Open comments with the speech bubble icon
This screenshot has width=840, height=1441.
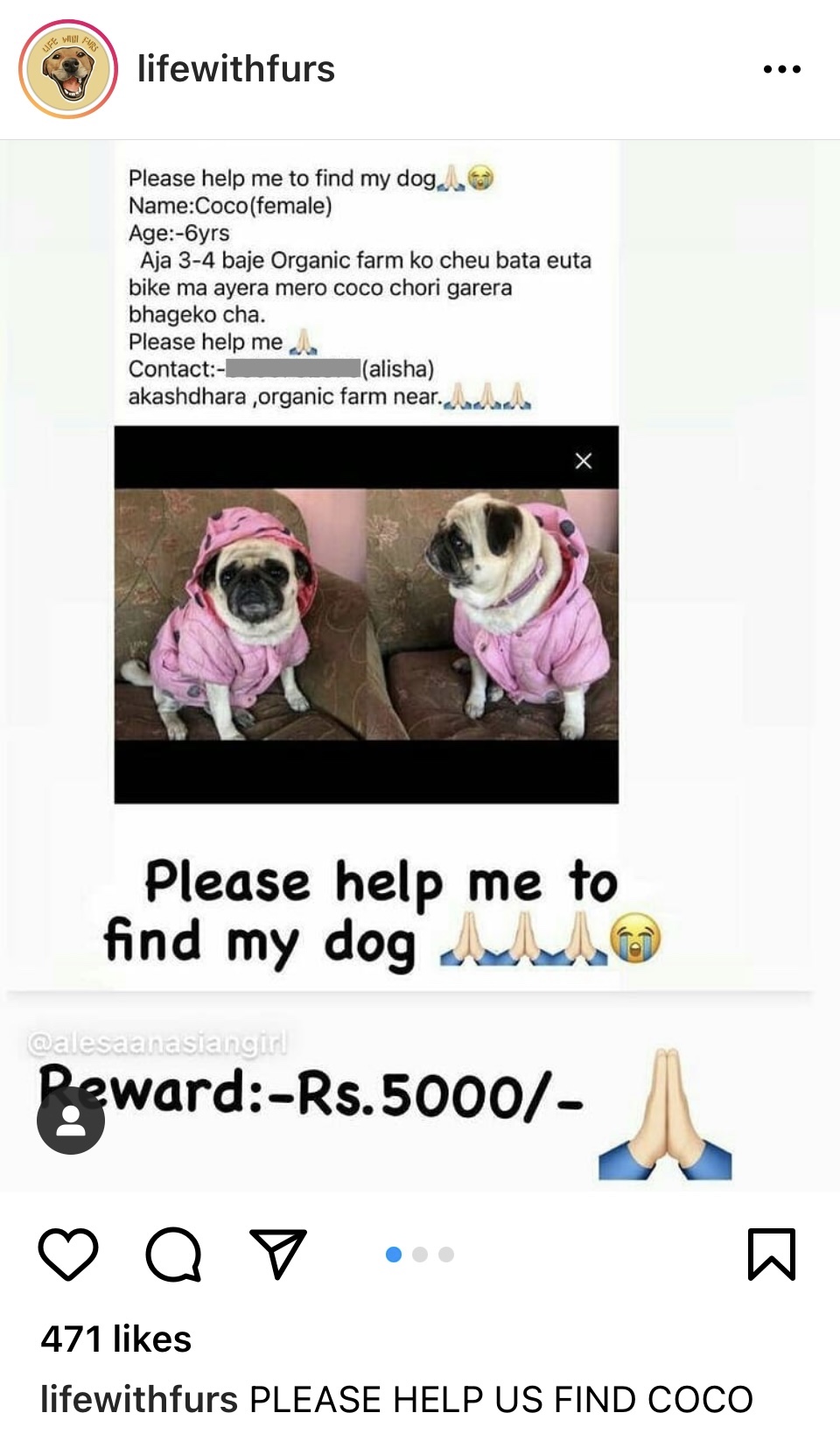point(173,1255)
